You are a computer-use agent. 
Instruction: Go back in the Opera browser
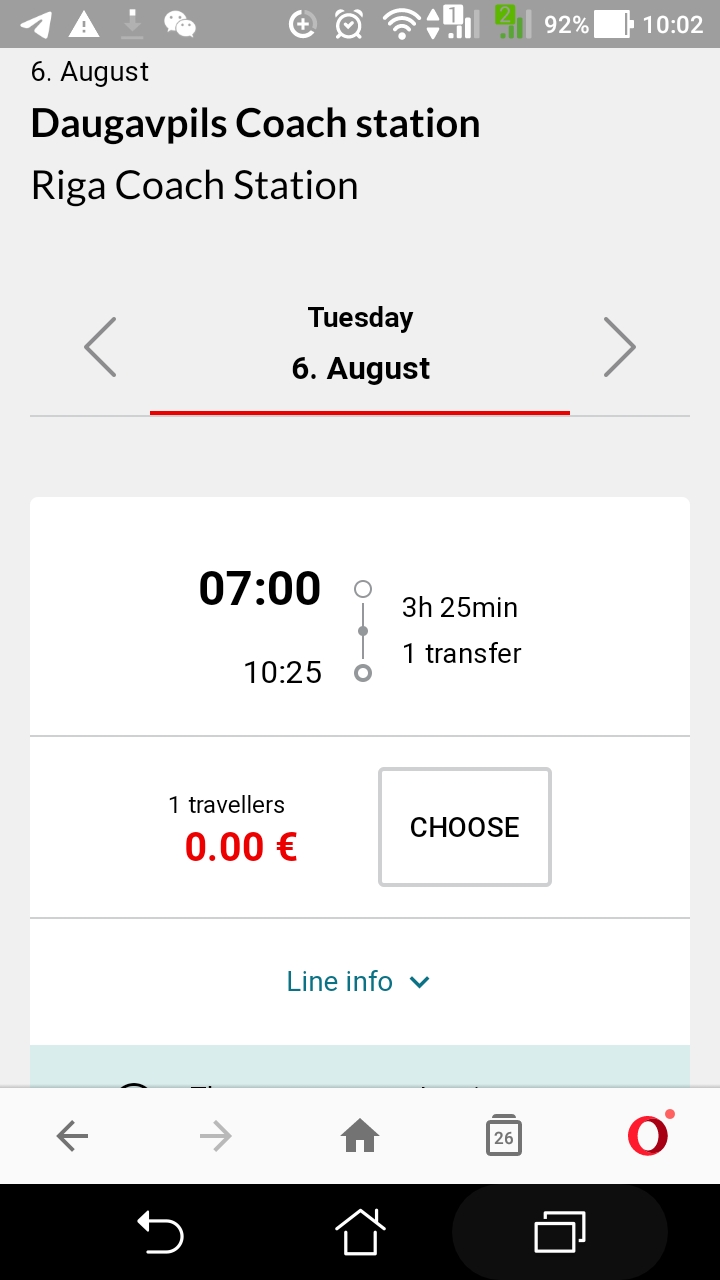(72, 1135)
